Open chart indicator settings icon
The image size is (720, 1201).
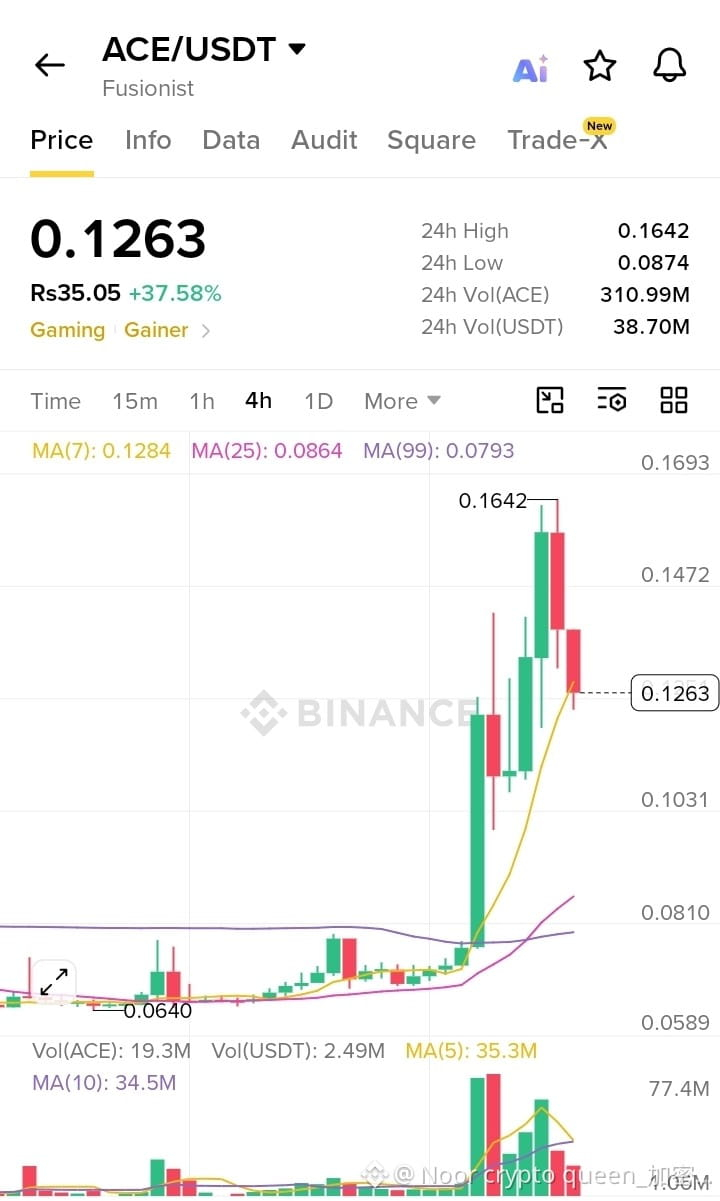(612, 400)
